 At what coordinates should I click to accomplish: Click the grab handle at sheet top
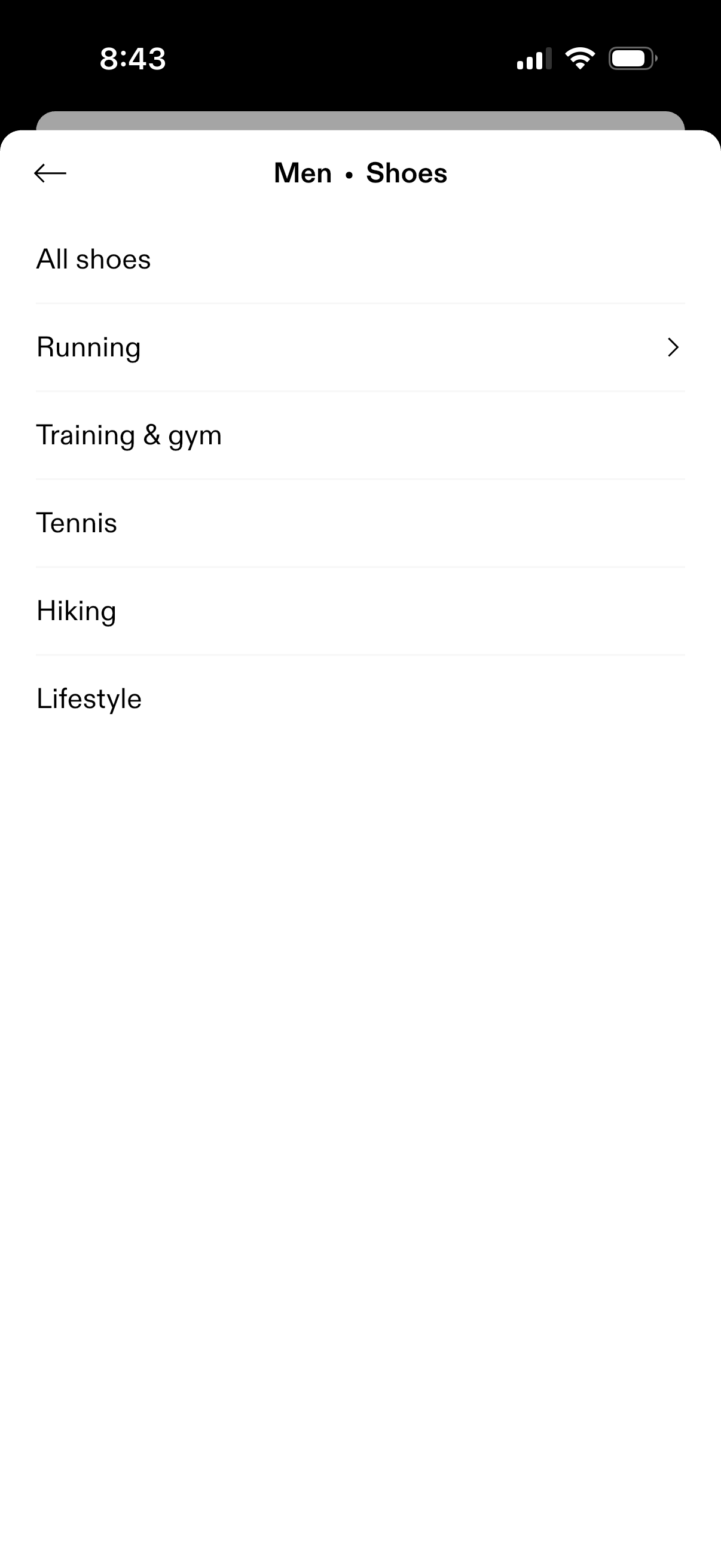[x=360, y=120]
